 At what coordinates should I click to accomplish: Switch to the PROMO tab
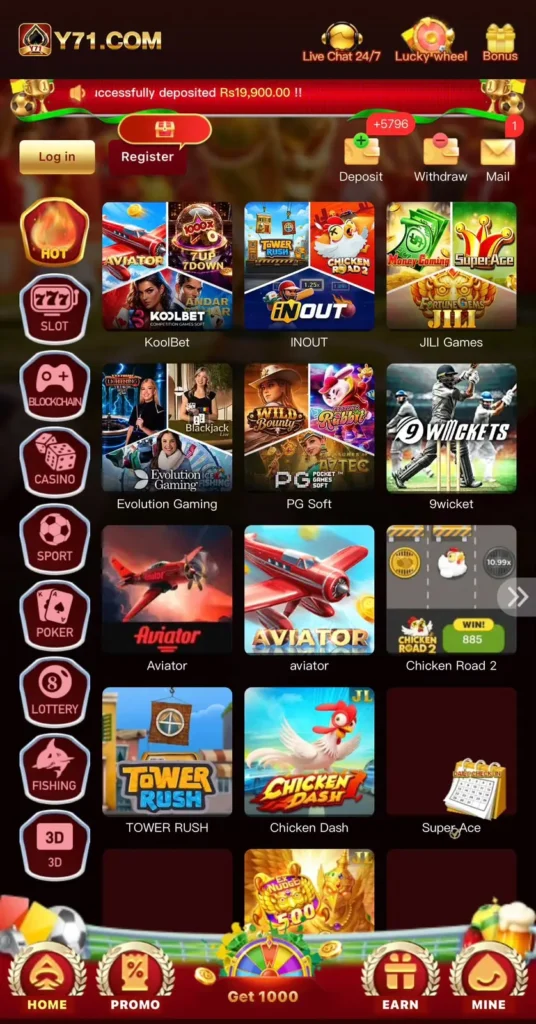point(135,979)
